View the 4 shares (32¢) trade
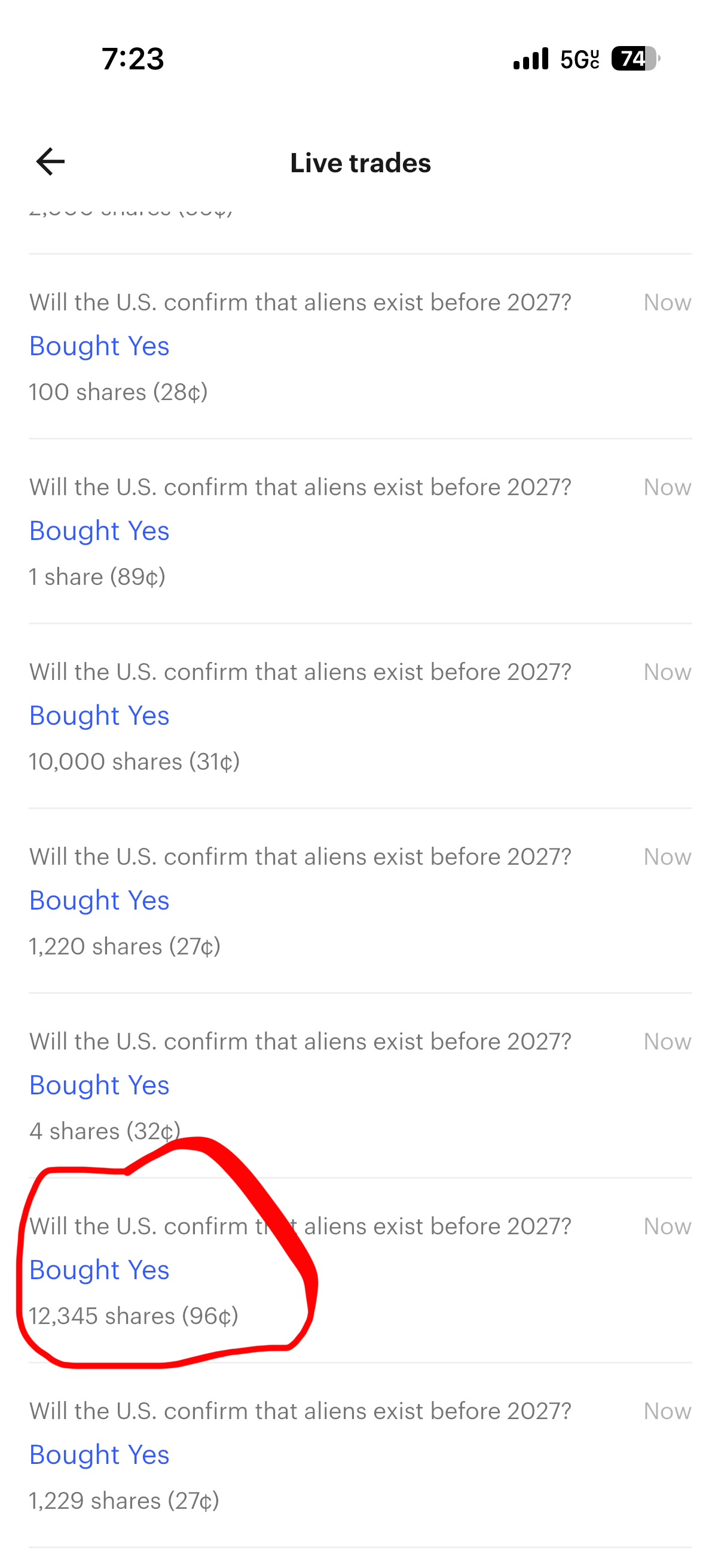Viewport: 721px width, 1568px height. [x=360, y=1085]
